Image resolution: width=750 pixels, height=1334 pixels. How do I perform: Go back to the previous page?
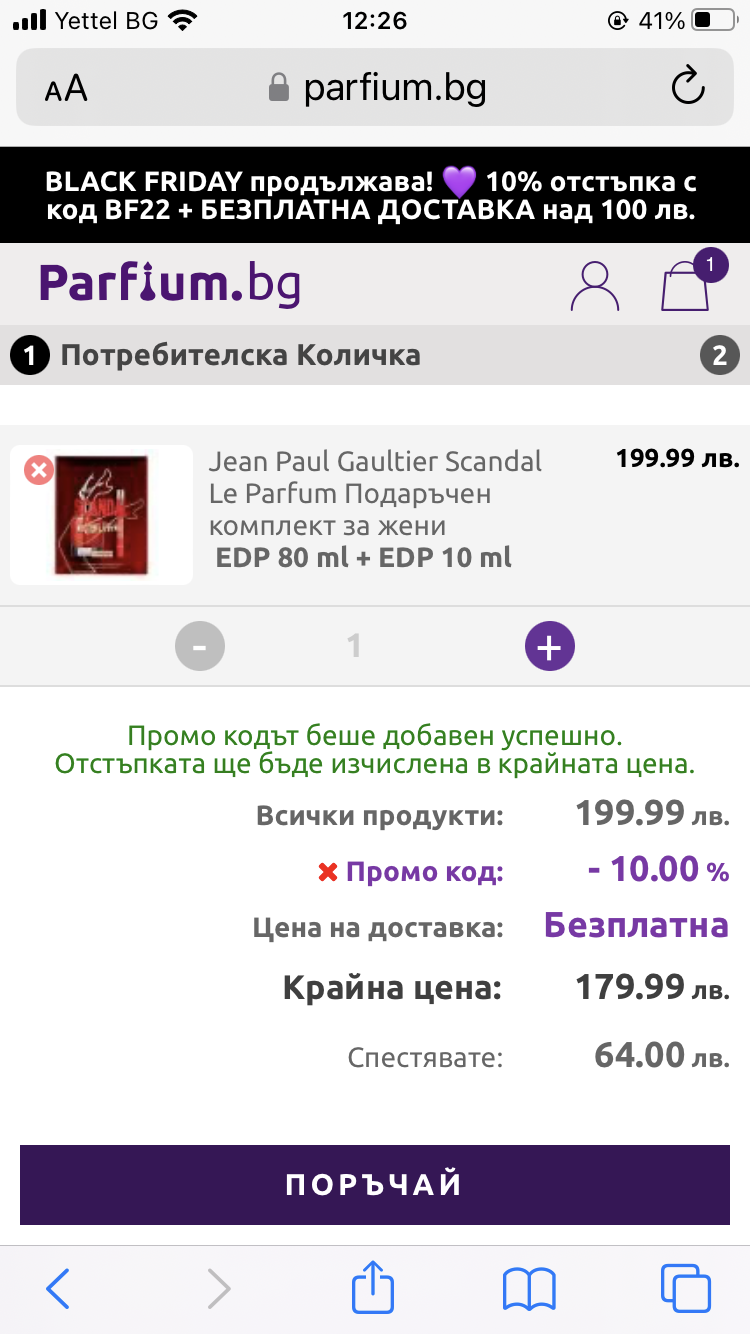[58, 1288]
